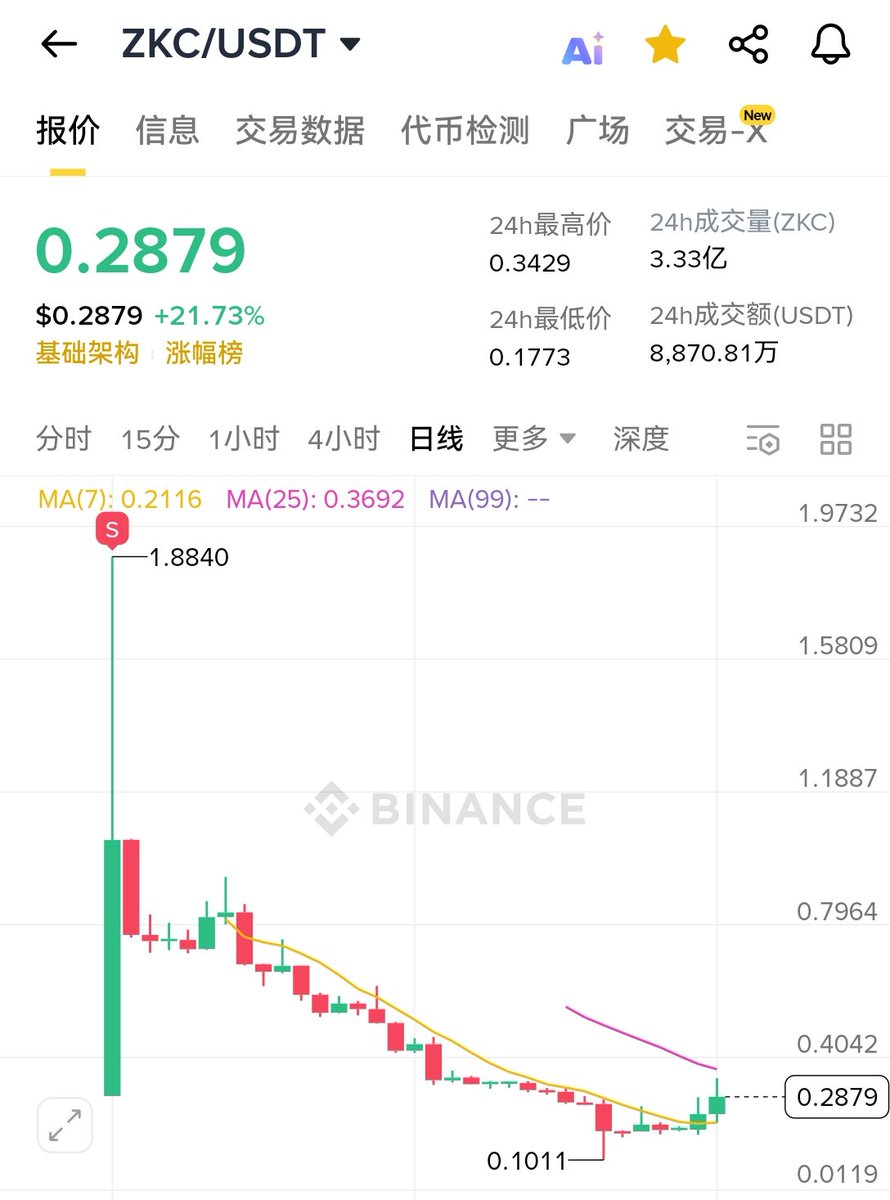Share this trading pair
This screenshot has width=890, height=1200.
pyautogui.click(x=748, y=45)
